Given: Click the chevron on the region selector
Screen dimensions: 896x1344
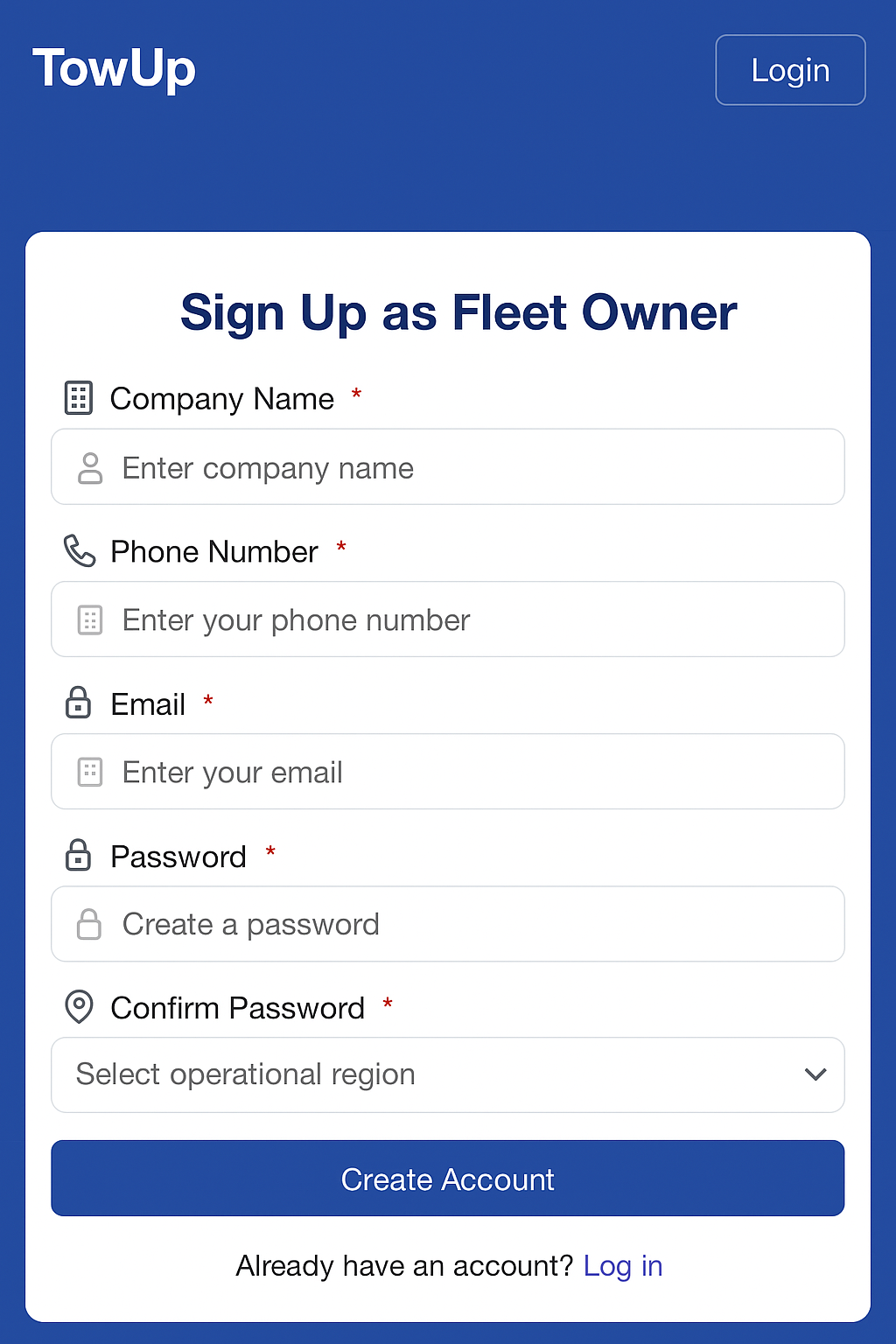Looking at the screenshot, I should 815,1074.
